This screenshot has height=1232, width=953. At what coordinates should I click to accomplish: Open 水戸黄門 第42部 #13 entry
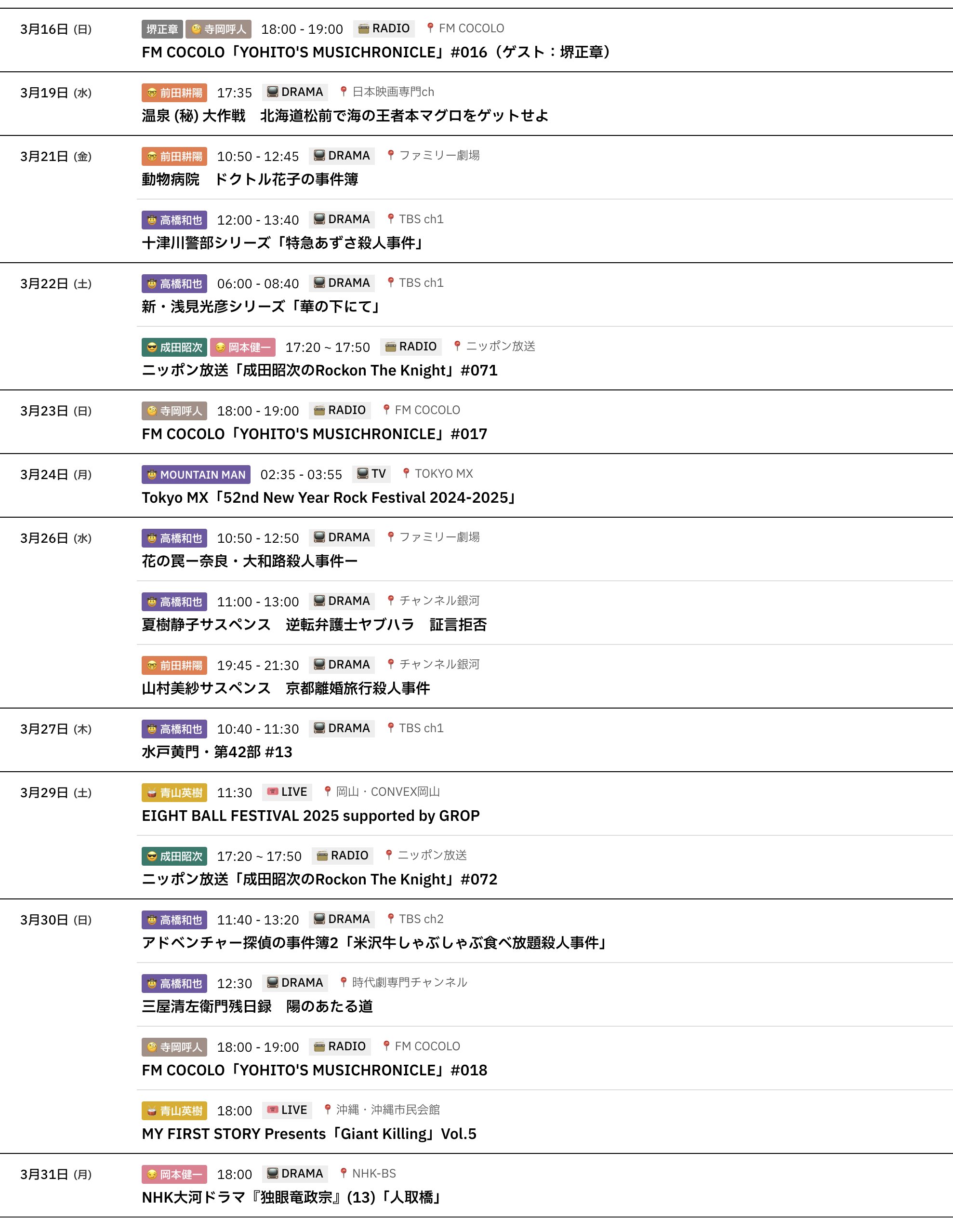(216, 752)
